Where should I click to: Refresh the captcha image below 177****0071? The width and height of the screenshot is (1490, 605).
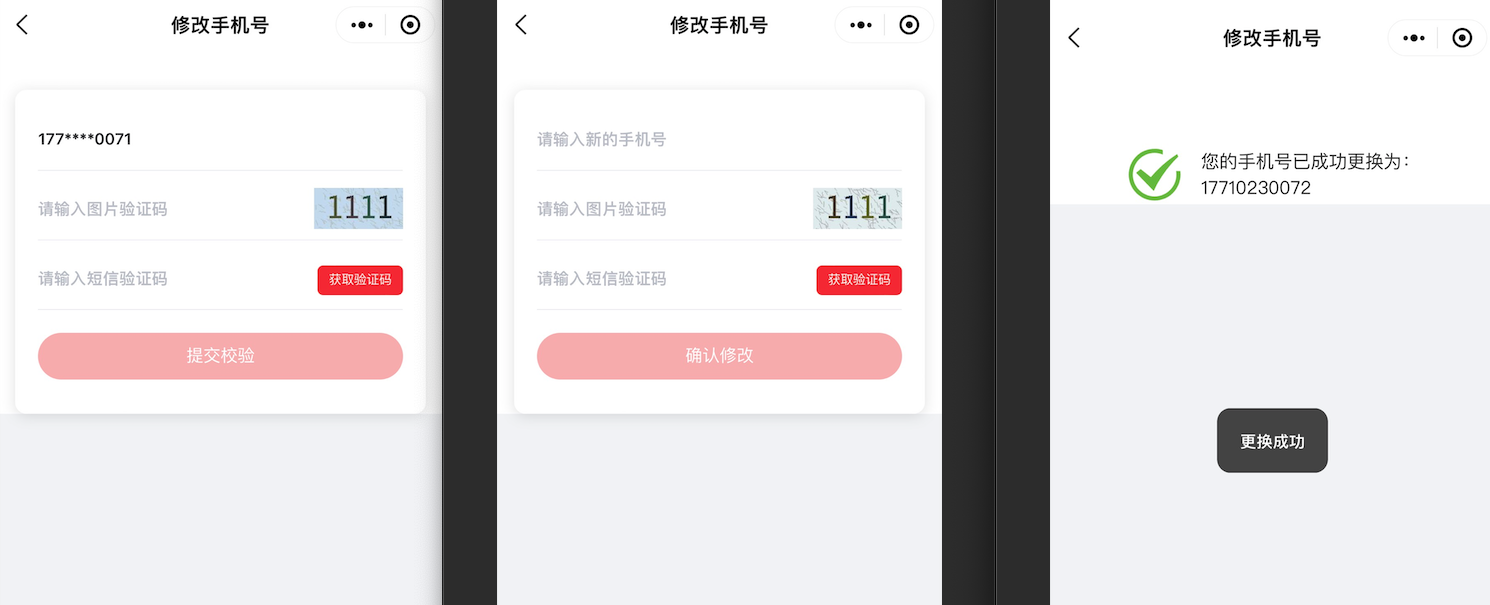(x=358, y=208)
